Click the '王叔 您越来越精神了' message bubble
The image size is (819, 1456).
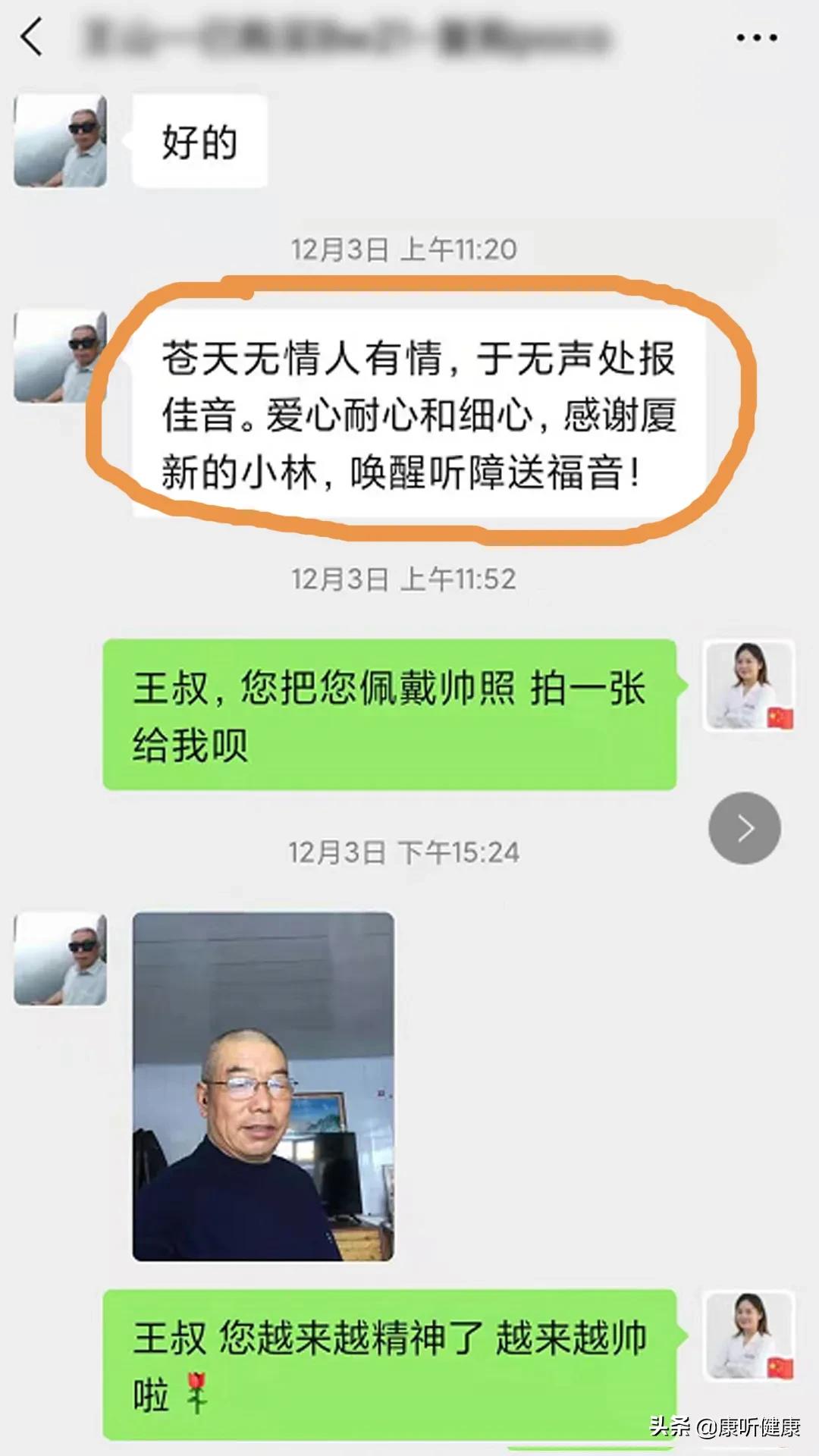point(387,1357)
